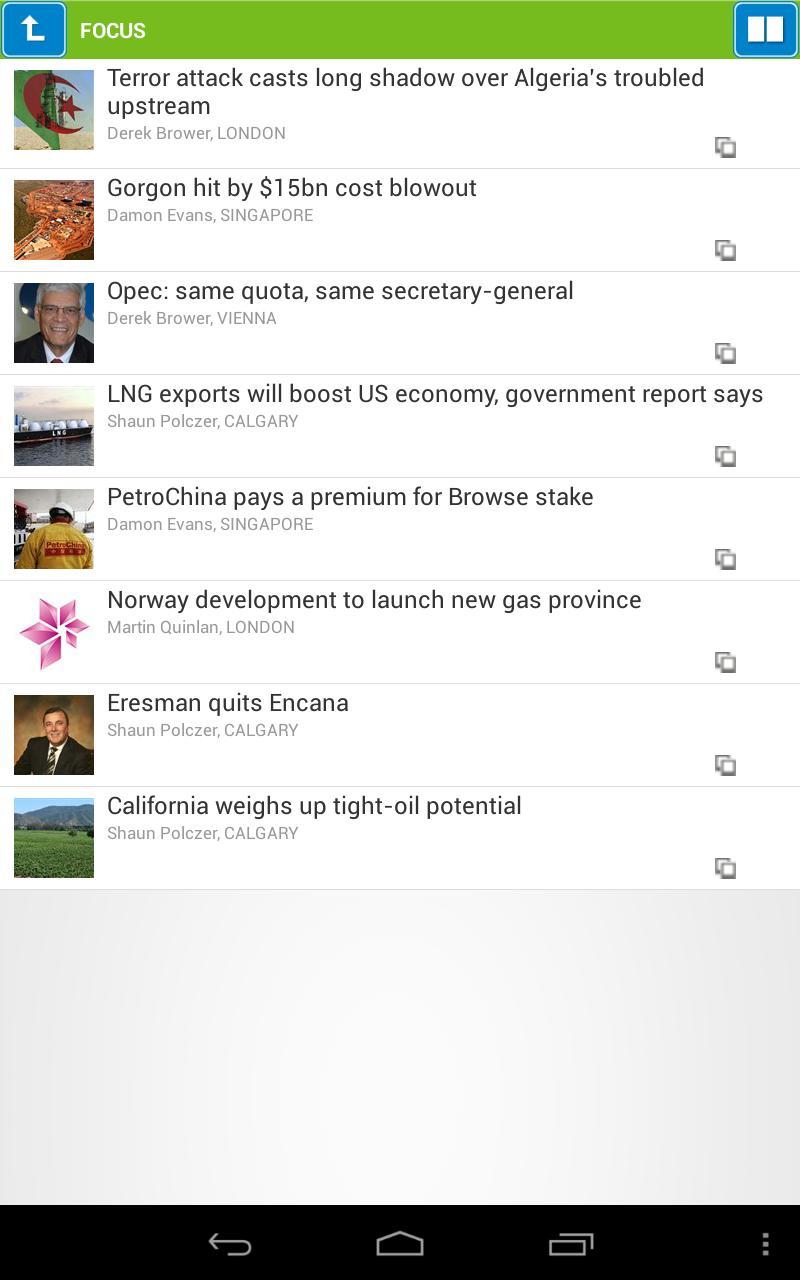Tap the pages icon on the Gorgon row
This screenshot has width=800, height=1280.
pyautogui.click(x=726, y=250)
